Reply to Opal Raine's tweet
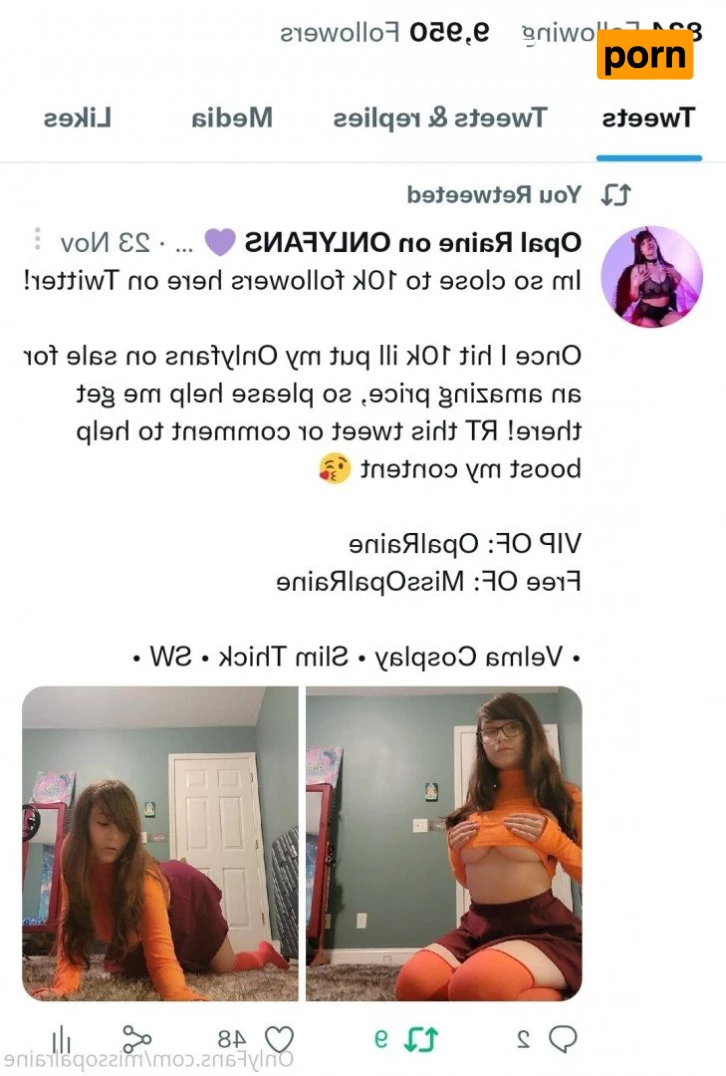 tap(561, 1038)
